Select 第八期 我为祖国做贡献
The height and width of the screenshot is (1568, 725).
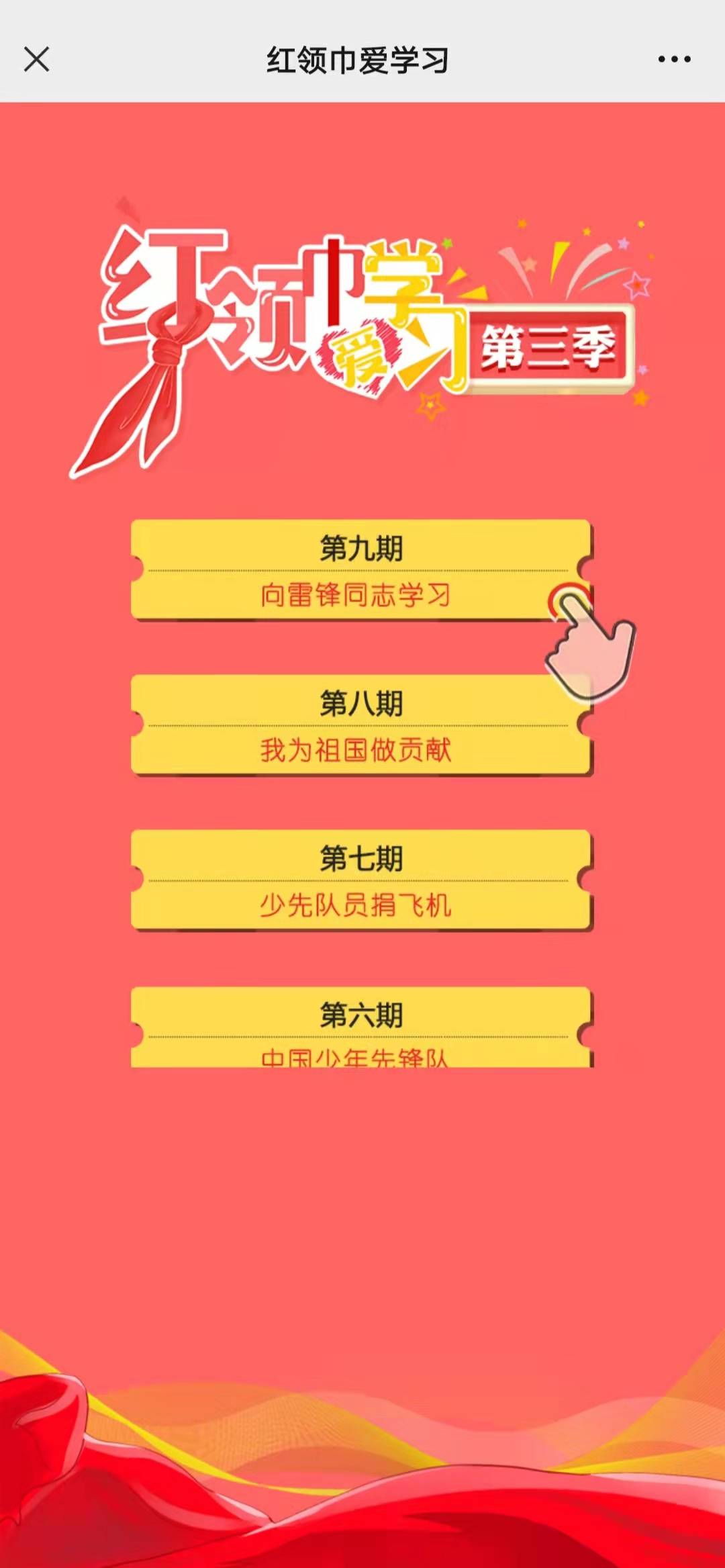(x=361, y=725)
